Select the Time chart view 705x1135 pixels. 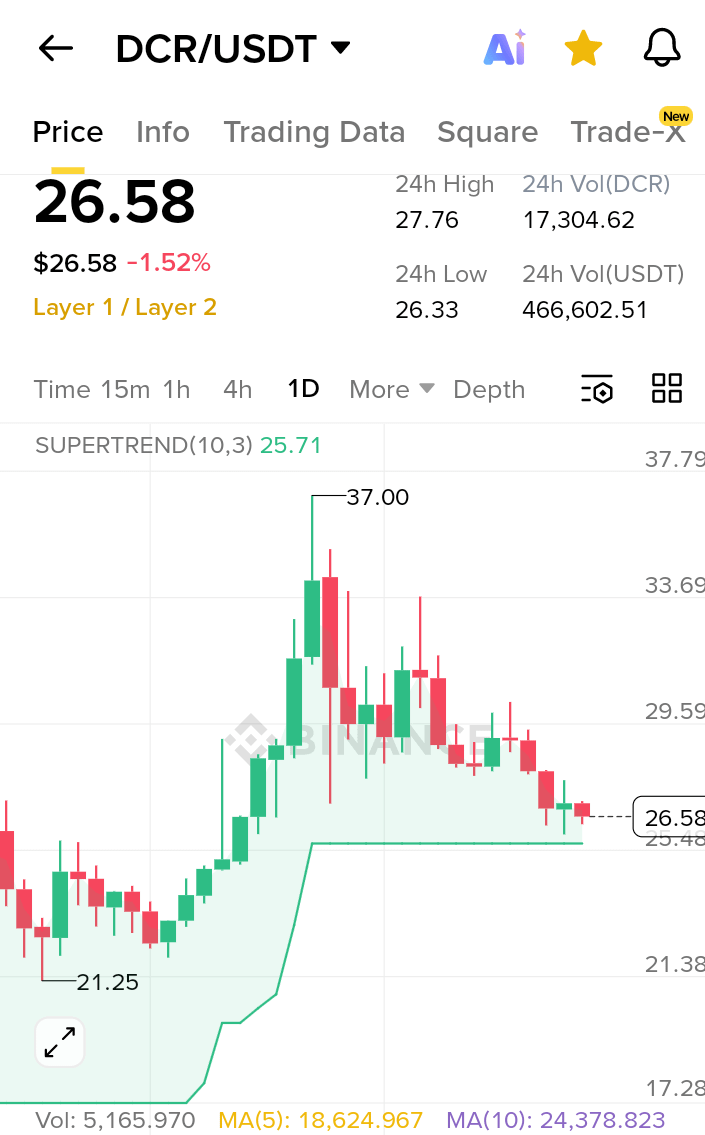(x=61, y=389)
